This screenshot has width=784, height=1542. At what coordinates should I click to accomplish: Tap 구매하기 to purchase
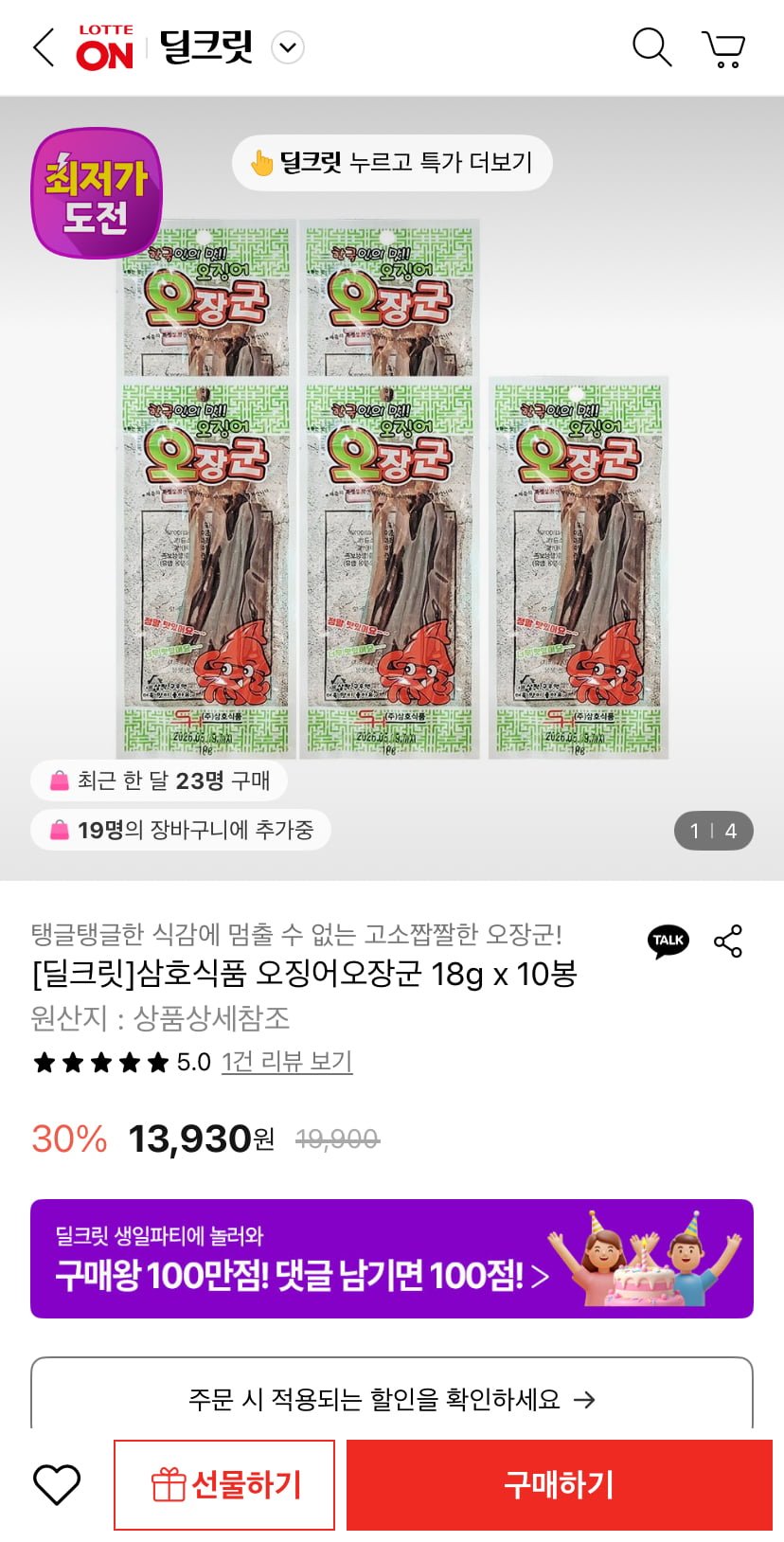pyautogui.click(x=559, y=1484)
